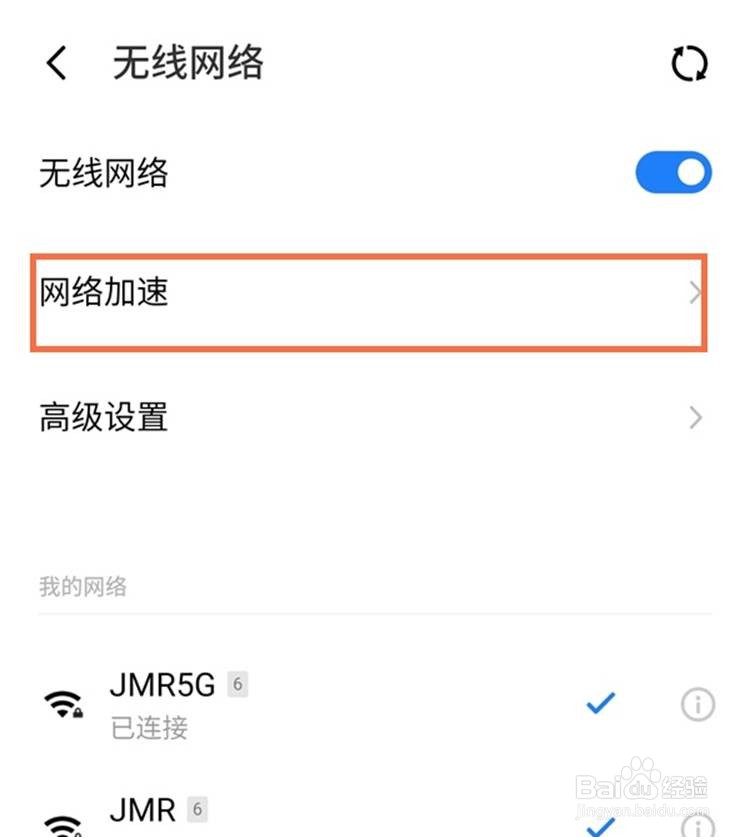The width and height of the screenshot is (750, 837).
Task: Tap the back arrow to leave 无线网络
Action: (x=56, y=62)
